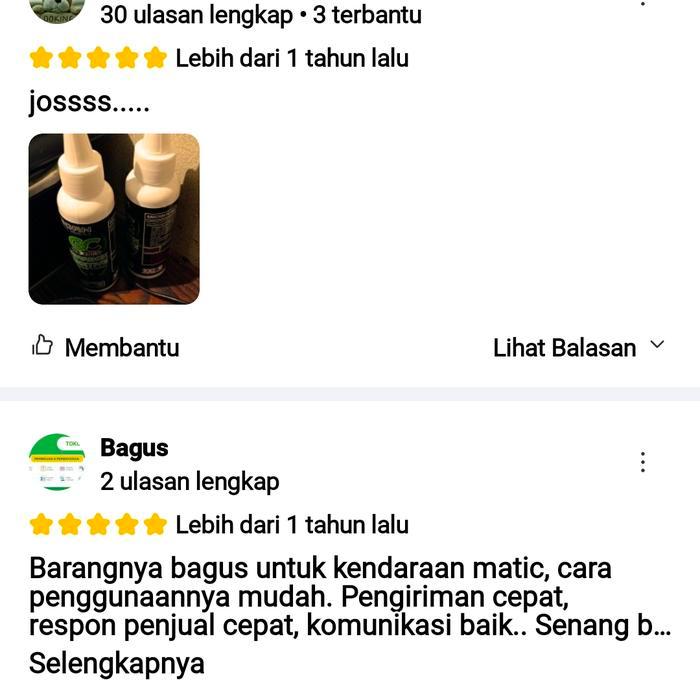Open reviewer Bagus's profile
The image size is (700, 700).
[134, 448]
